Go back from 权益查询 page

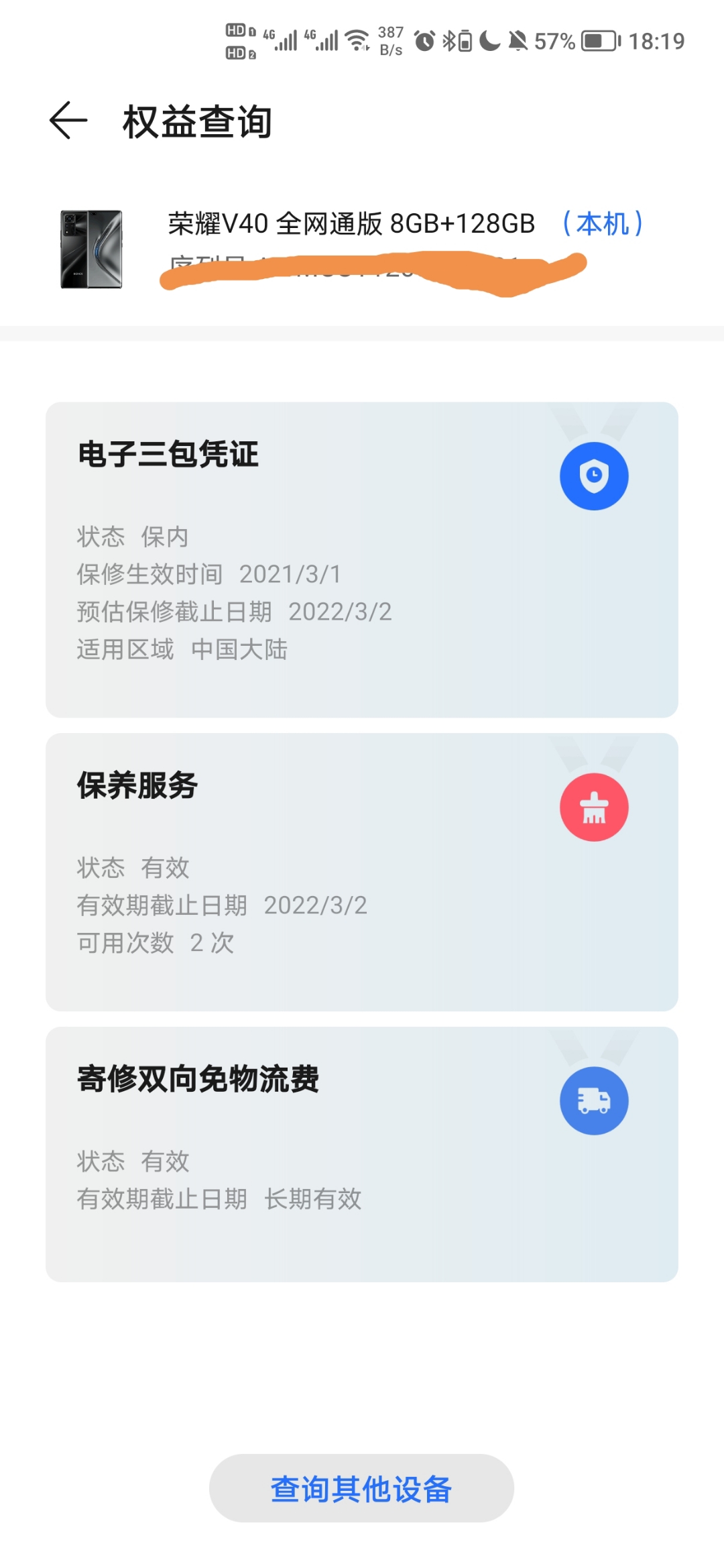click(68, 121)
